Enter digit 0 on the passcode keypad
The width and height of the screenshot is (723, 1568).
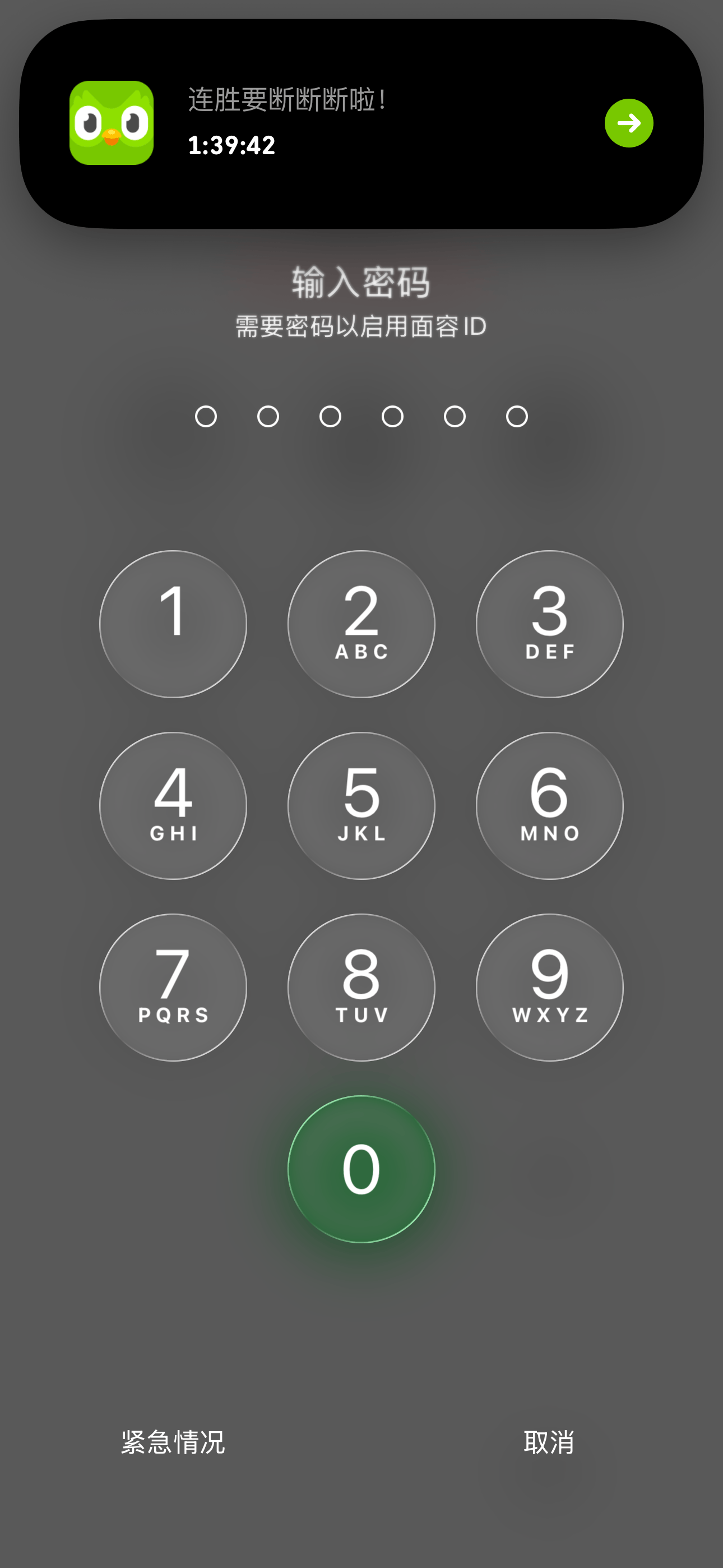361,1169
